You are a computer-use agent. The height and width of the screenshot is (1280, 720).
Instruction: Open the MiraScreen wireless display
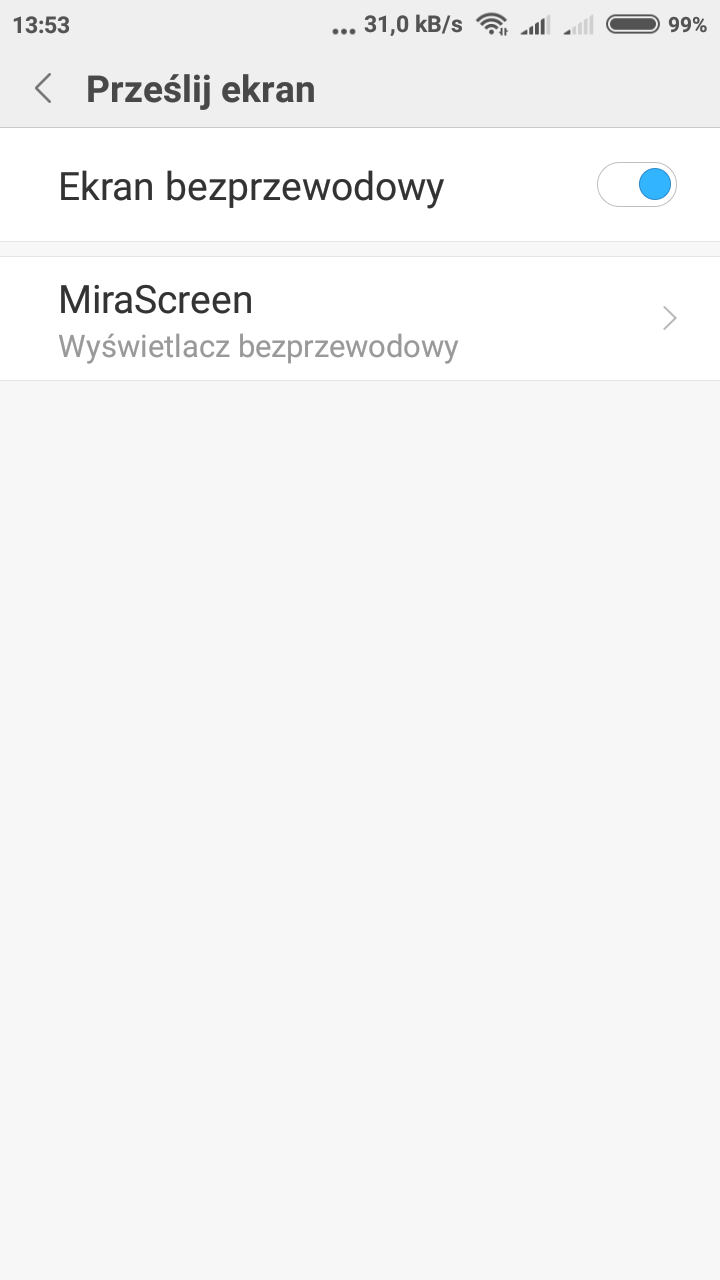pyautogui.click(x=360, y=319)
